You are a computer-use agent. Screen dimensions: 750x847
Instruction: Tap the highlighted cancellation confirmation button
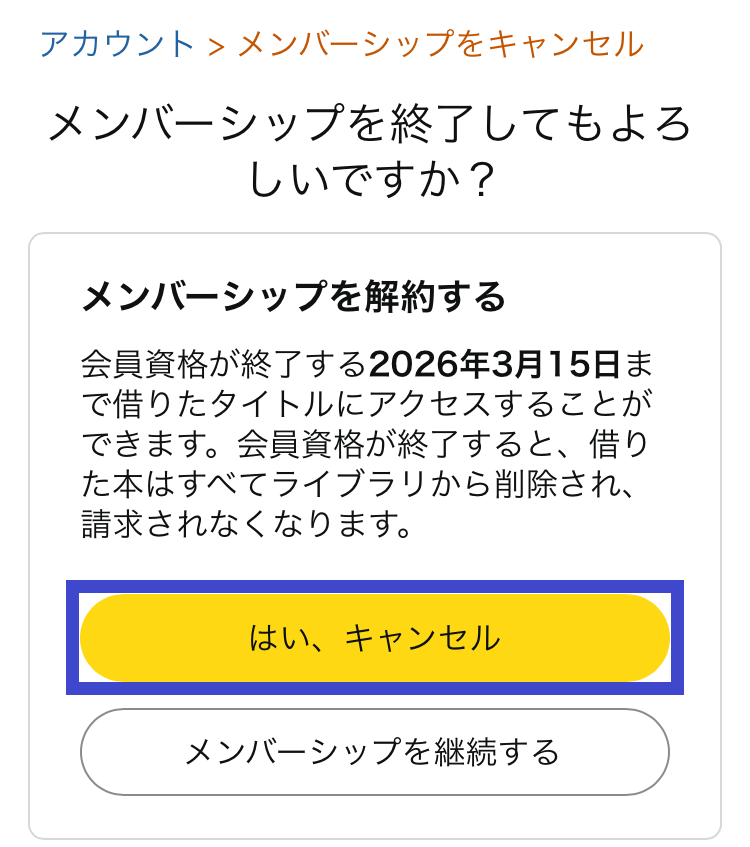click(x=375, y=637)
